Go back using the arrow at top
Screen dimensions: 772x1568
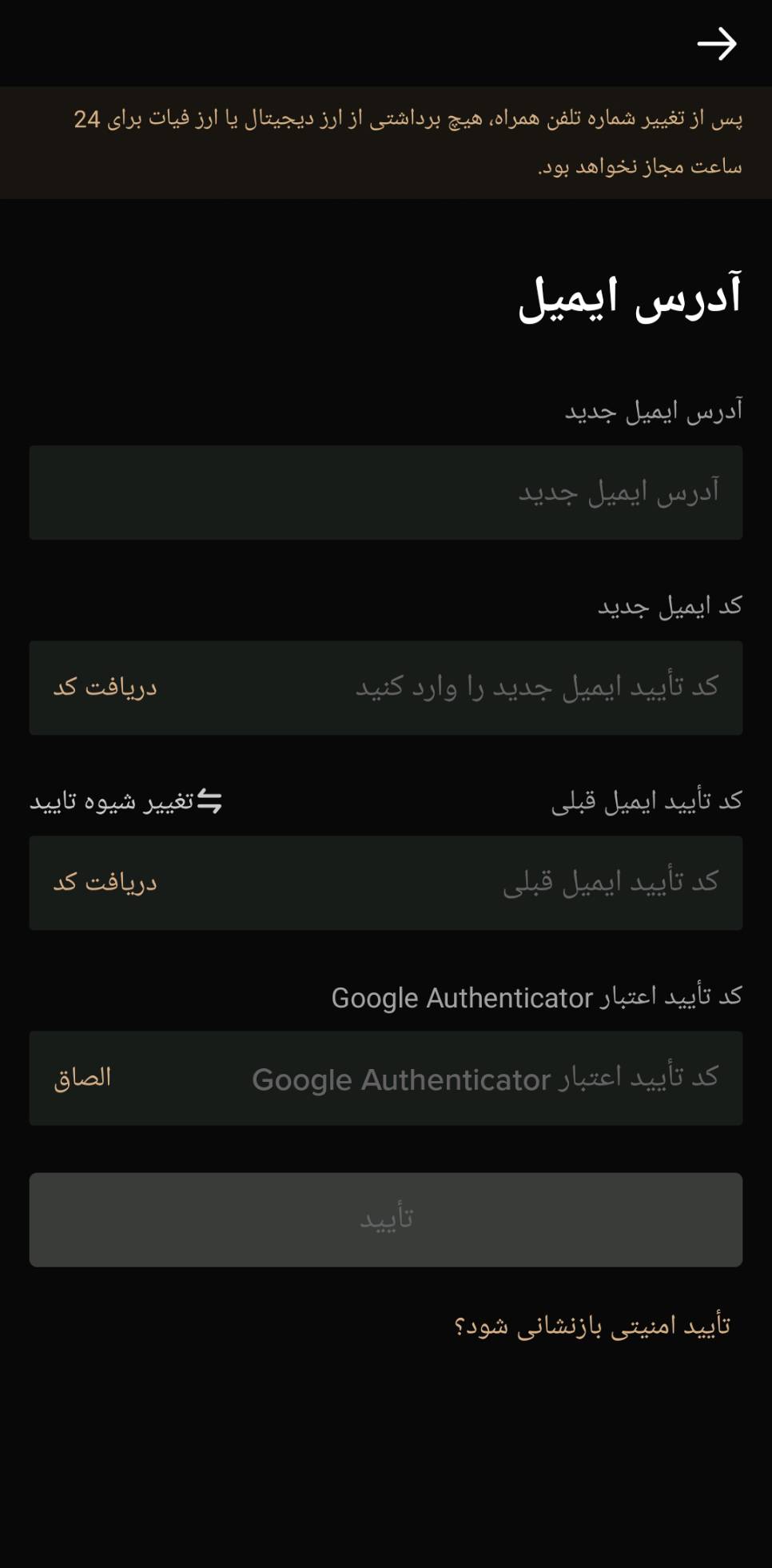pyautogui.click(x=716, y=44)
